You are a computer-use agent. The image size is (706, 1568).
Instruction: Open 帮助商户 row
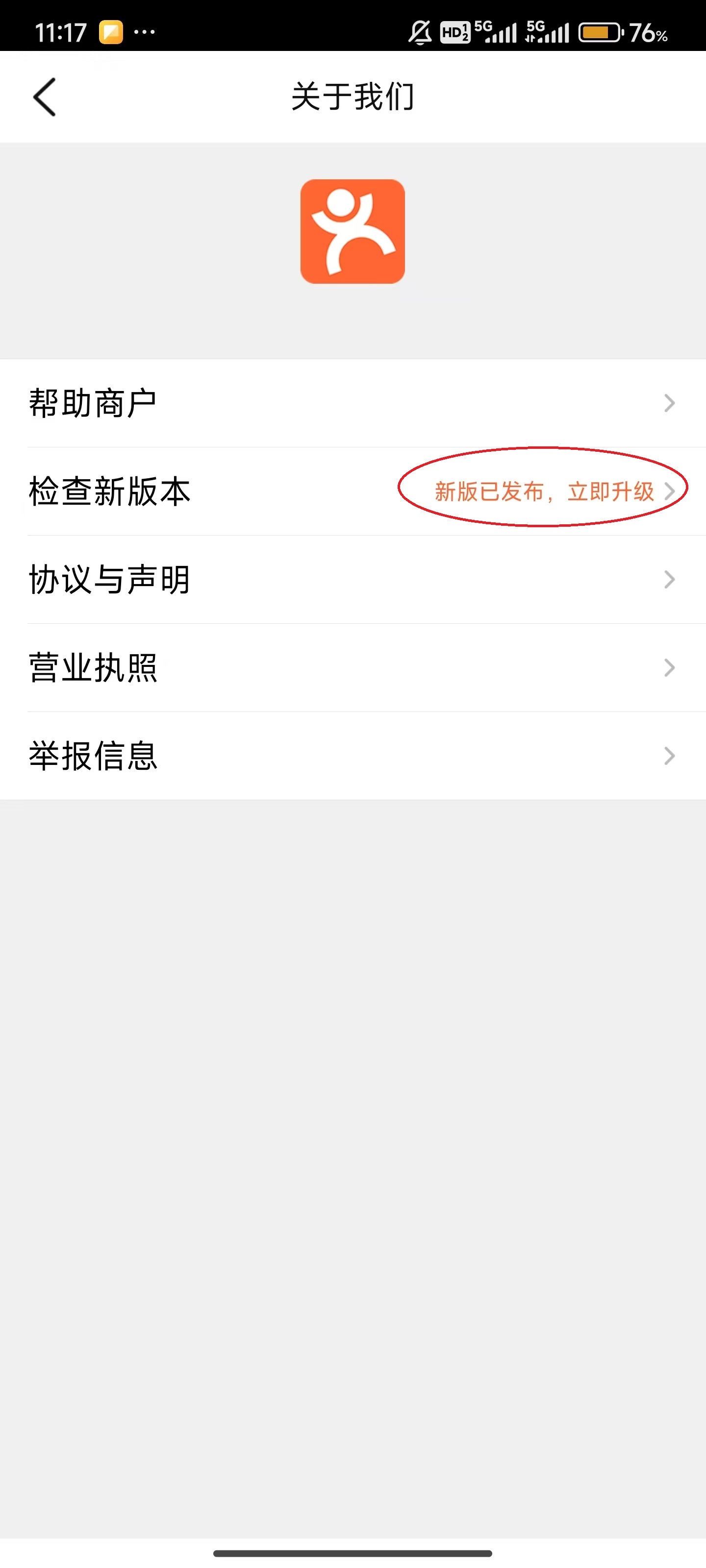(353, 403)
